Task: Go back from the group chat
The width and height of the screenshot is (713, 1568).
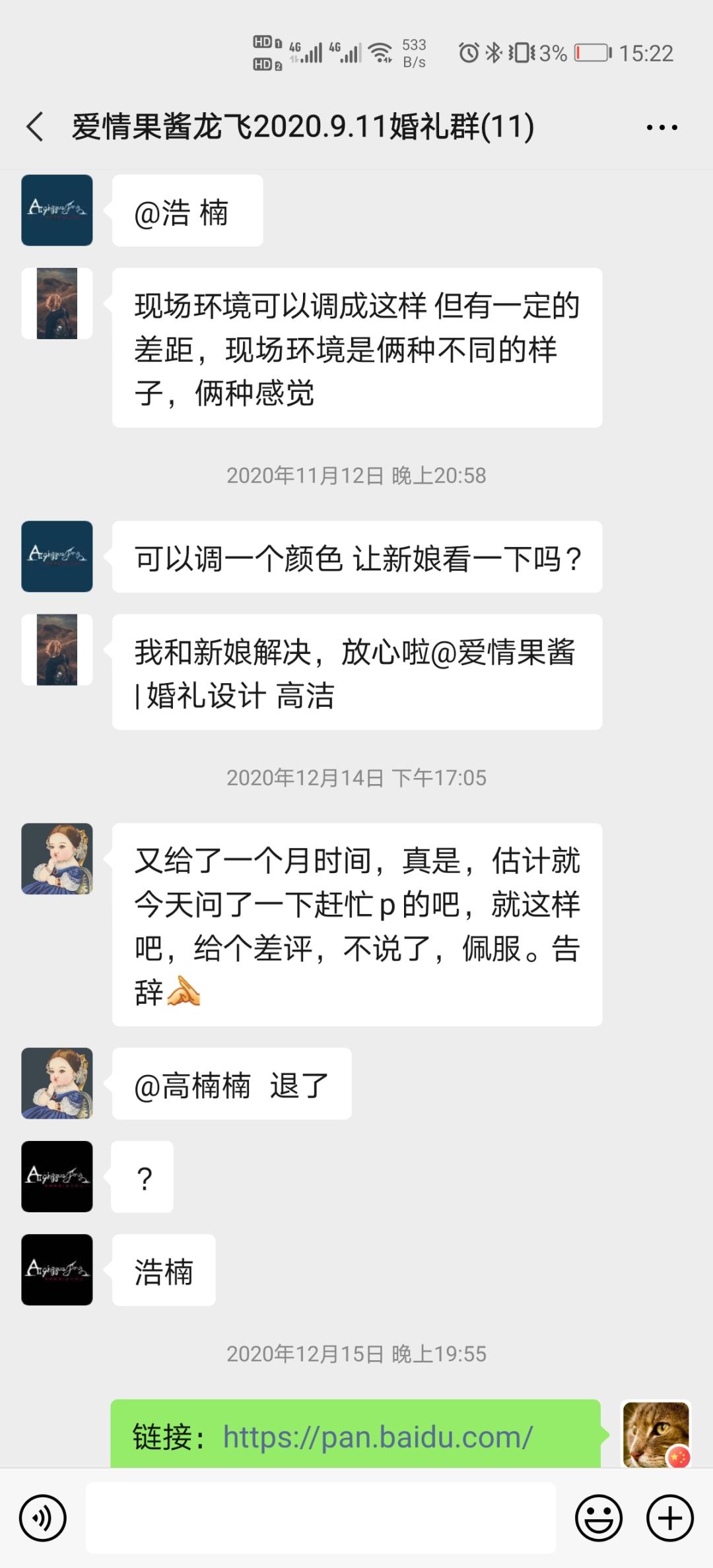Action: tap(35, 127)
